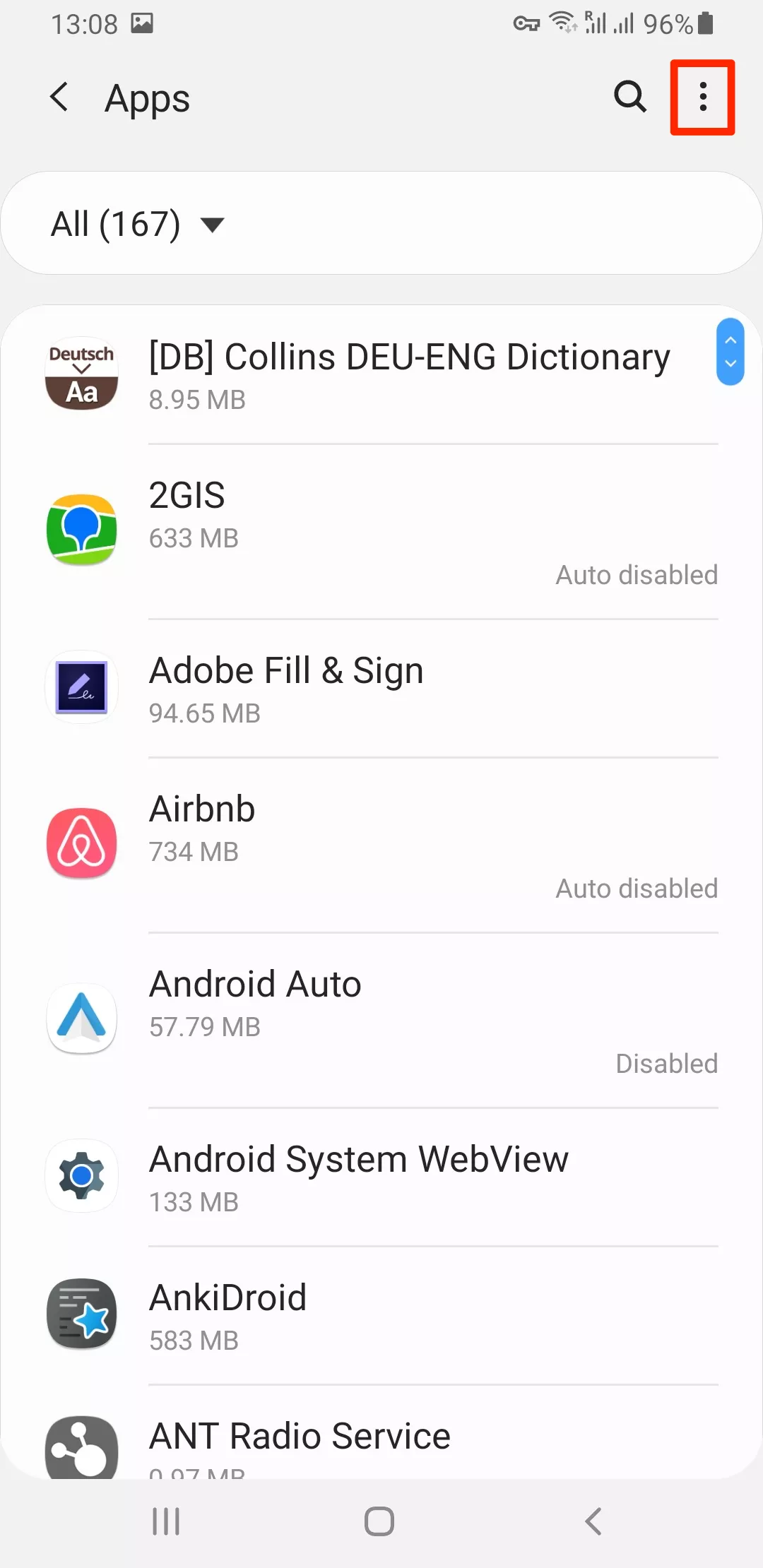Open ANT Radio Service entry

point(381,1441)
